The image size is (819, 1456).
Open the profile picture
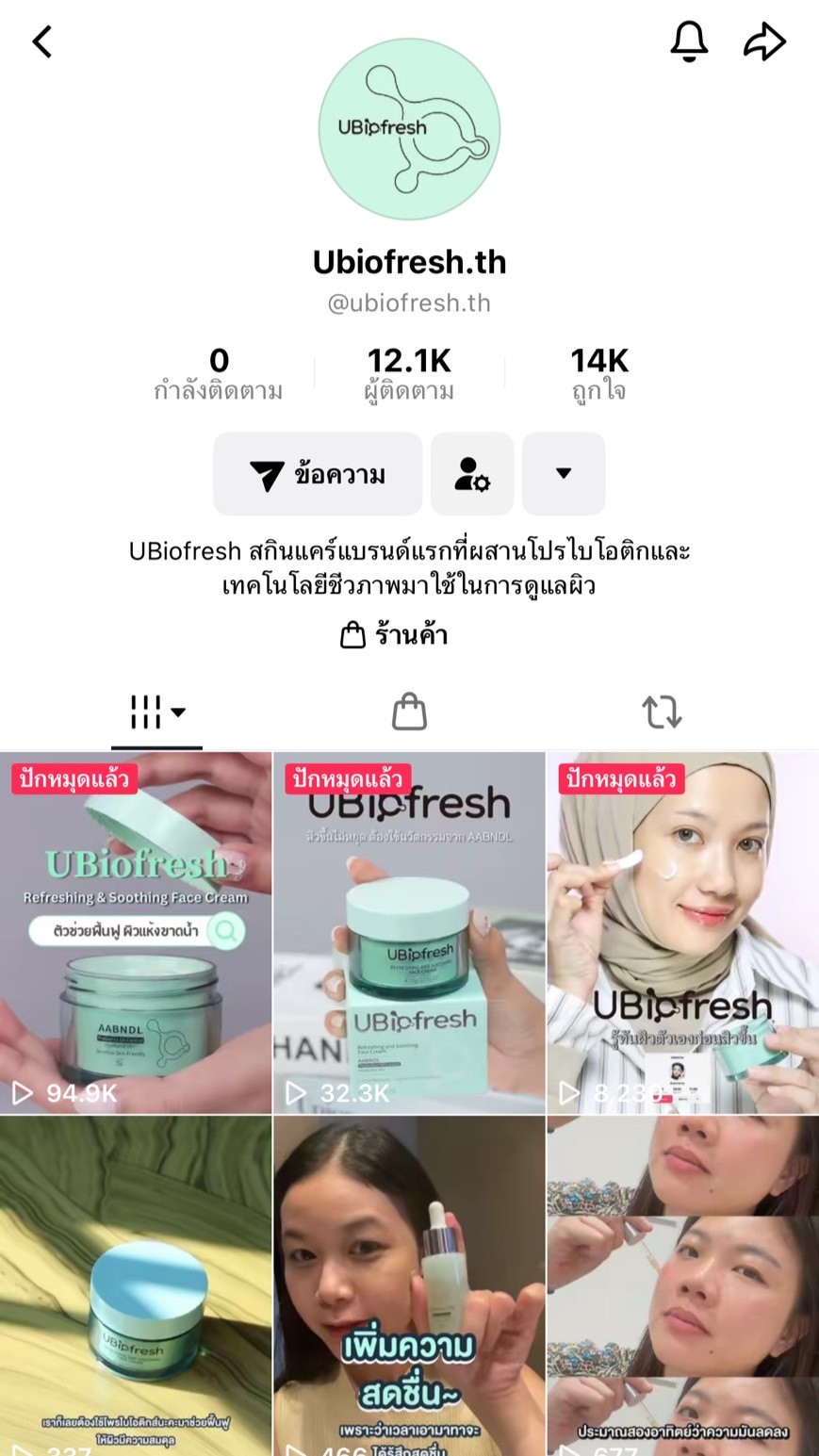pos(409,129)
